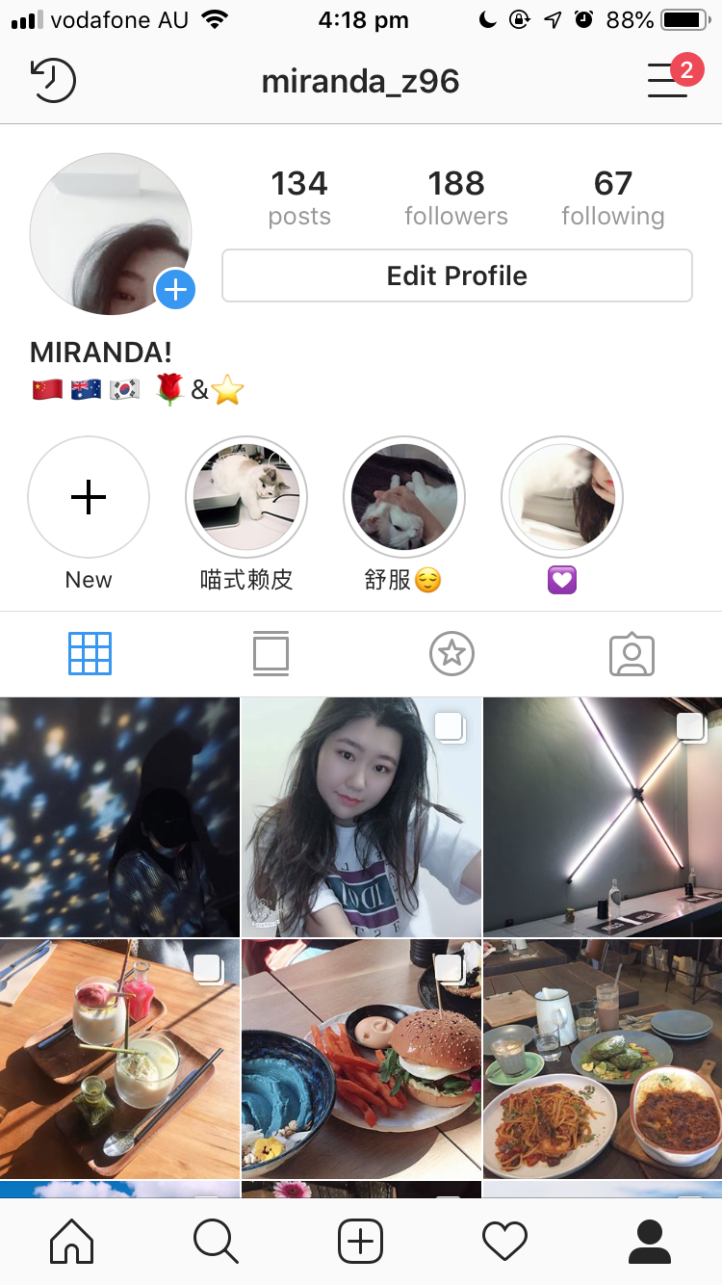Open the 喵式赖皮 highlight

point(246,497)
